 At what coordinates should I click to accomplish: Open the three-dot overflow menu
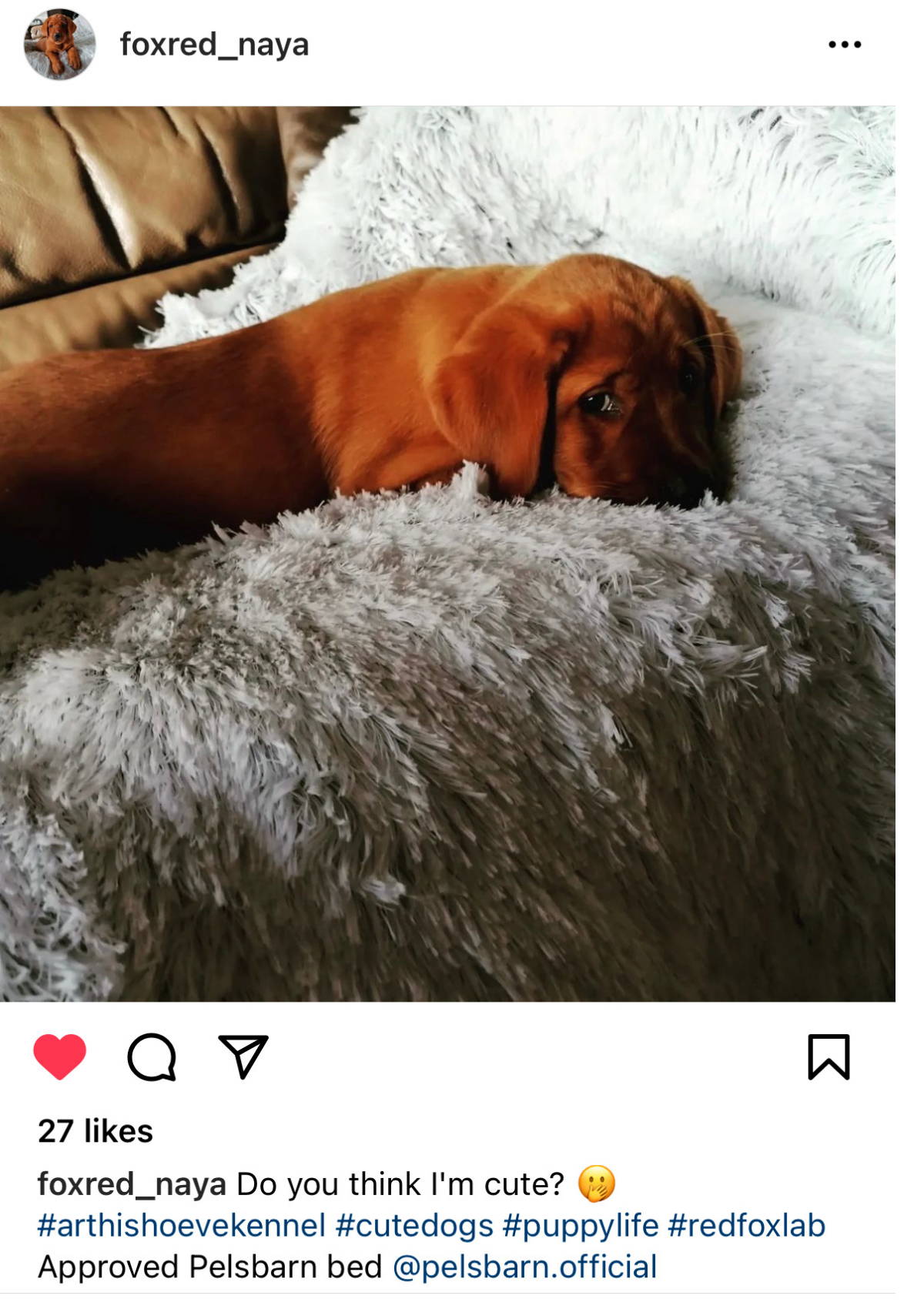(x=844, y=45)
